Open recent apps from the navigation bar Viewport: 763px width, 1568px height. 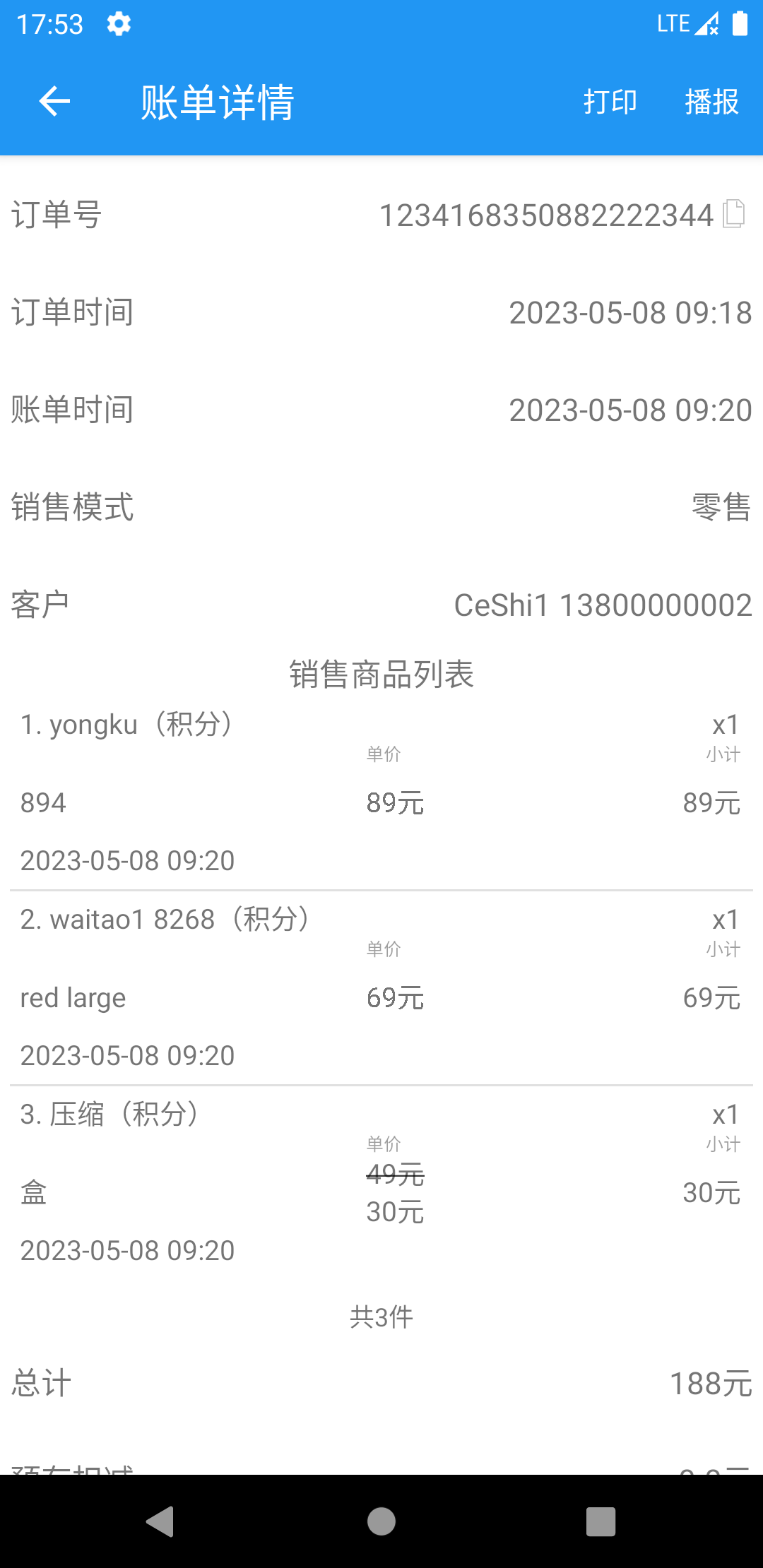(601, 1521)
